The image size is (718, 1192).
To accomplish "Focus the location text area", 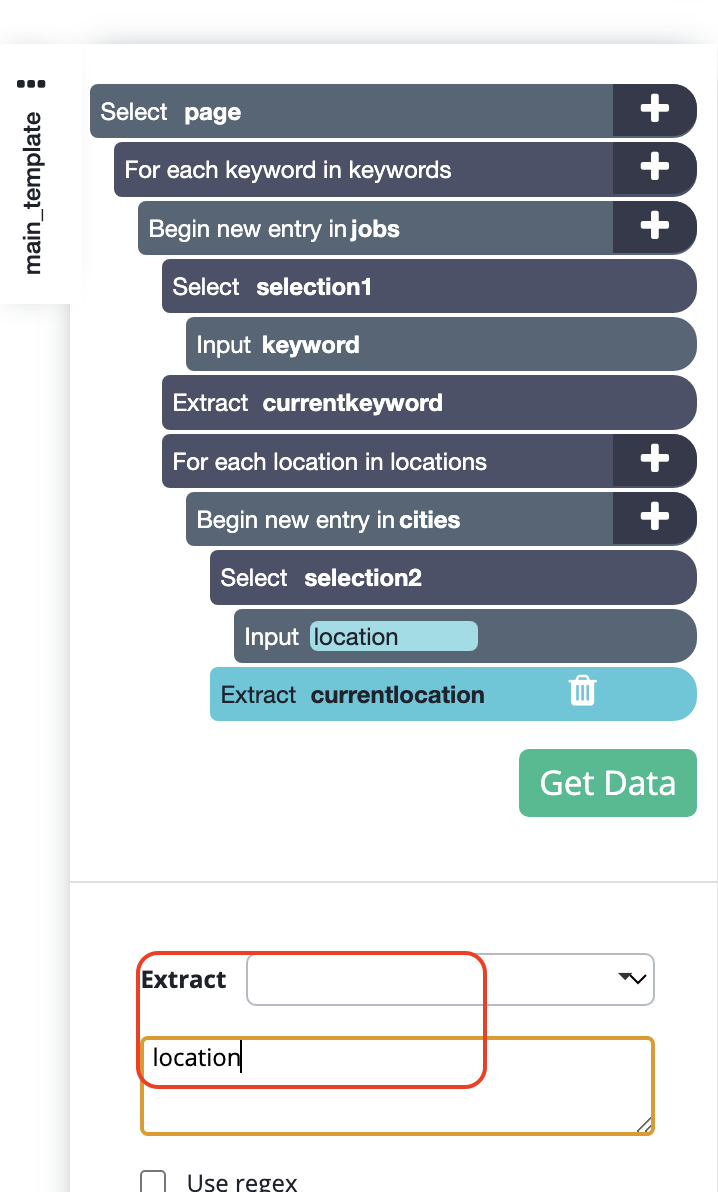I will pyautogui.click(x=397, y=1086).
